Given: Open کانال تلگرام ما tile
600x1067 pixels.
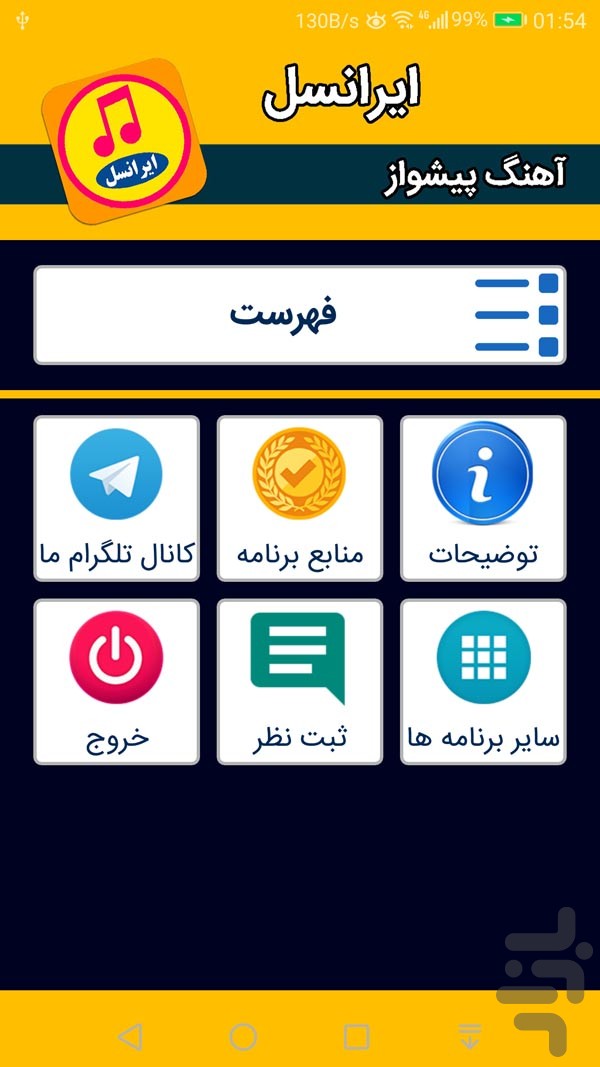Looking at the screenshot, I should click(x=116, y=498).
